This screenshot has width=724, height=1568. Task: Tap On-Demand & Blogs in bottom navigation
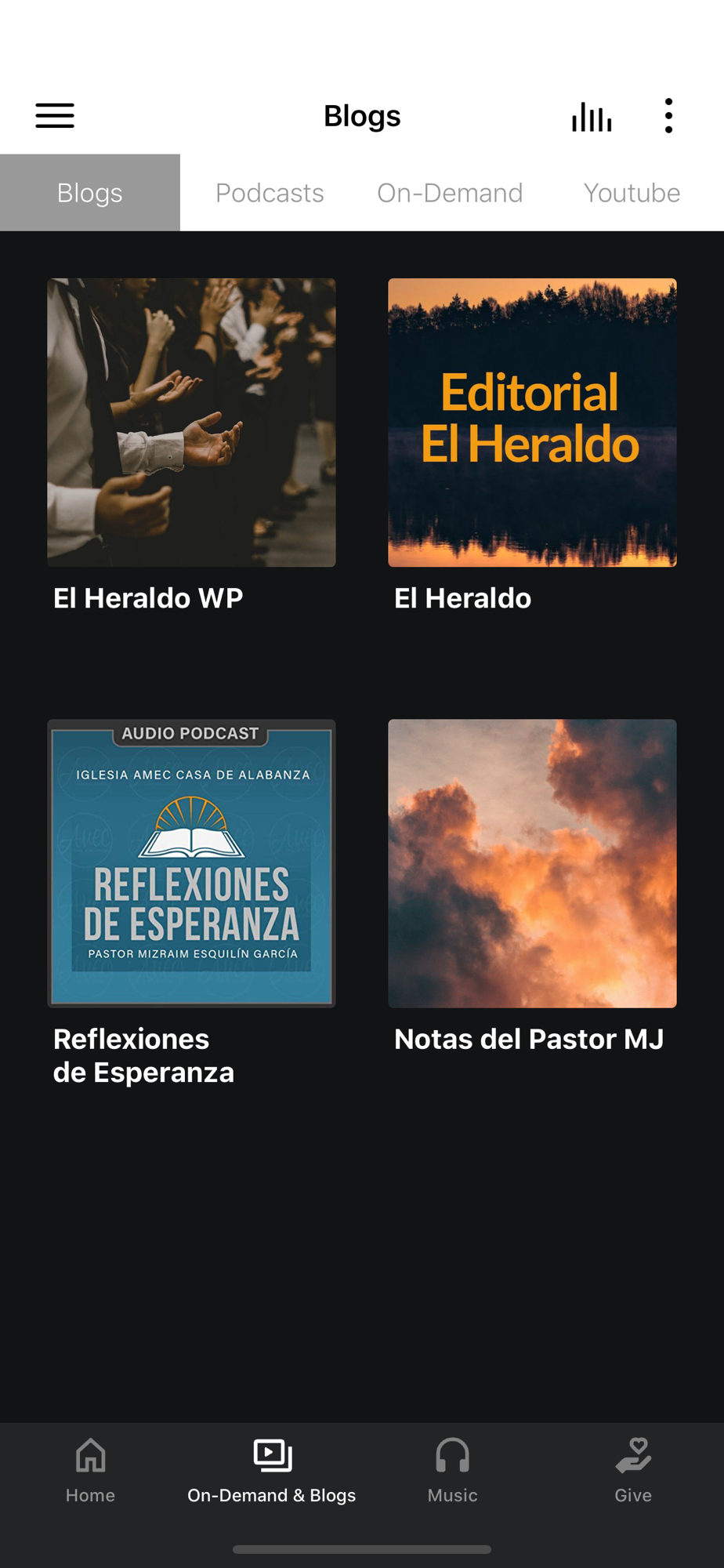pos(272,1470)
